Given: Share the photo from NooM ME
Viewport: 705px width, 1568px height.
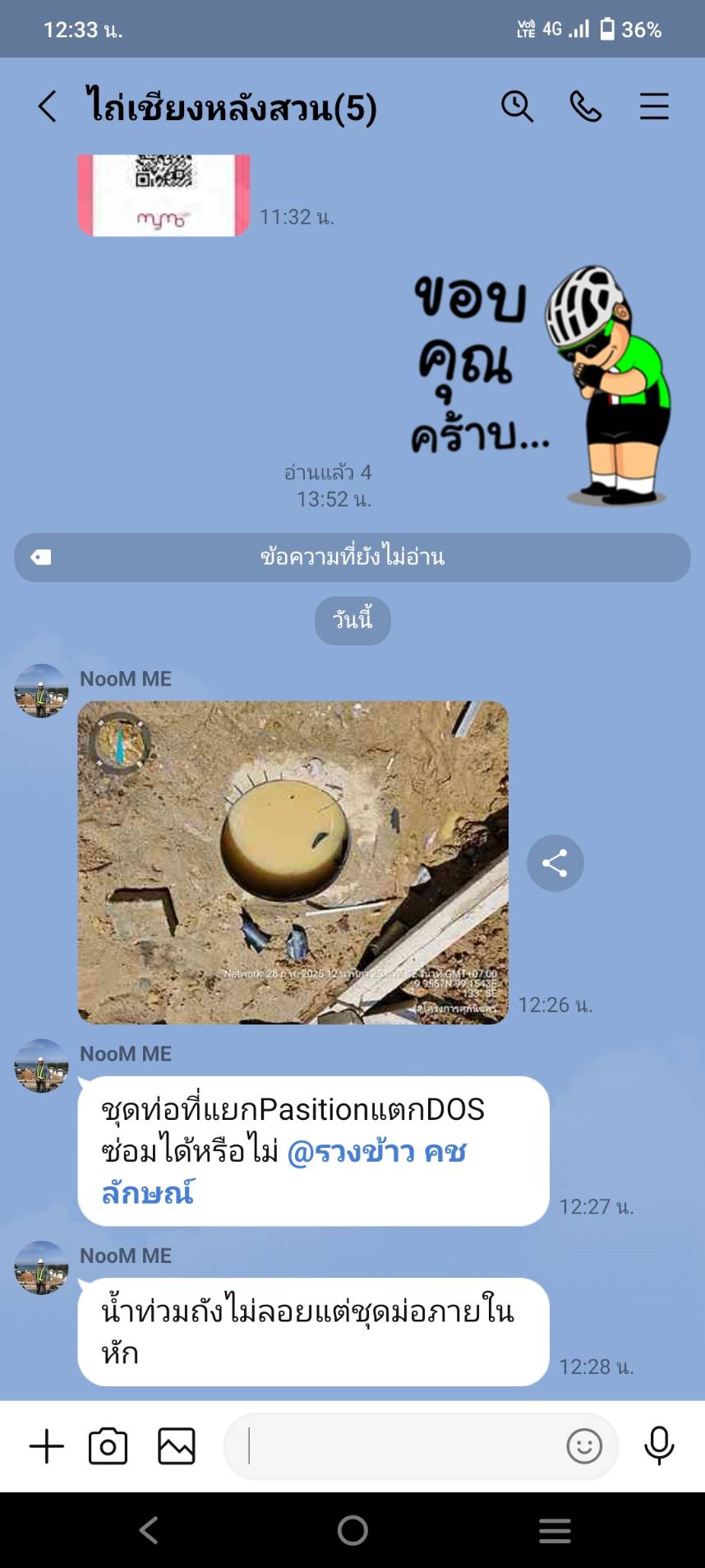Looking at the screenshot, I should coord(555,863).
